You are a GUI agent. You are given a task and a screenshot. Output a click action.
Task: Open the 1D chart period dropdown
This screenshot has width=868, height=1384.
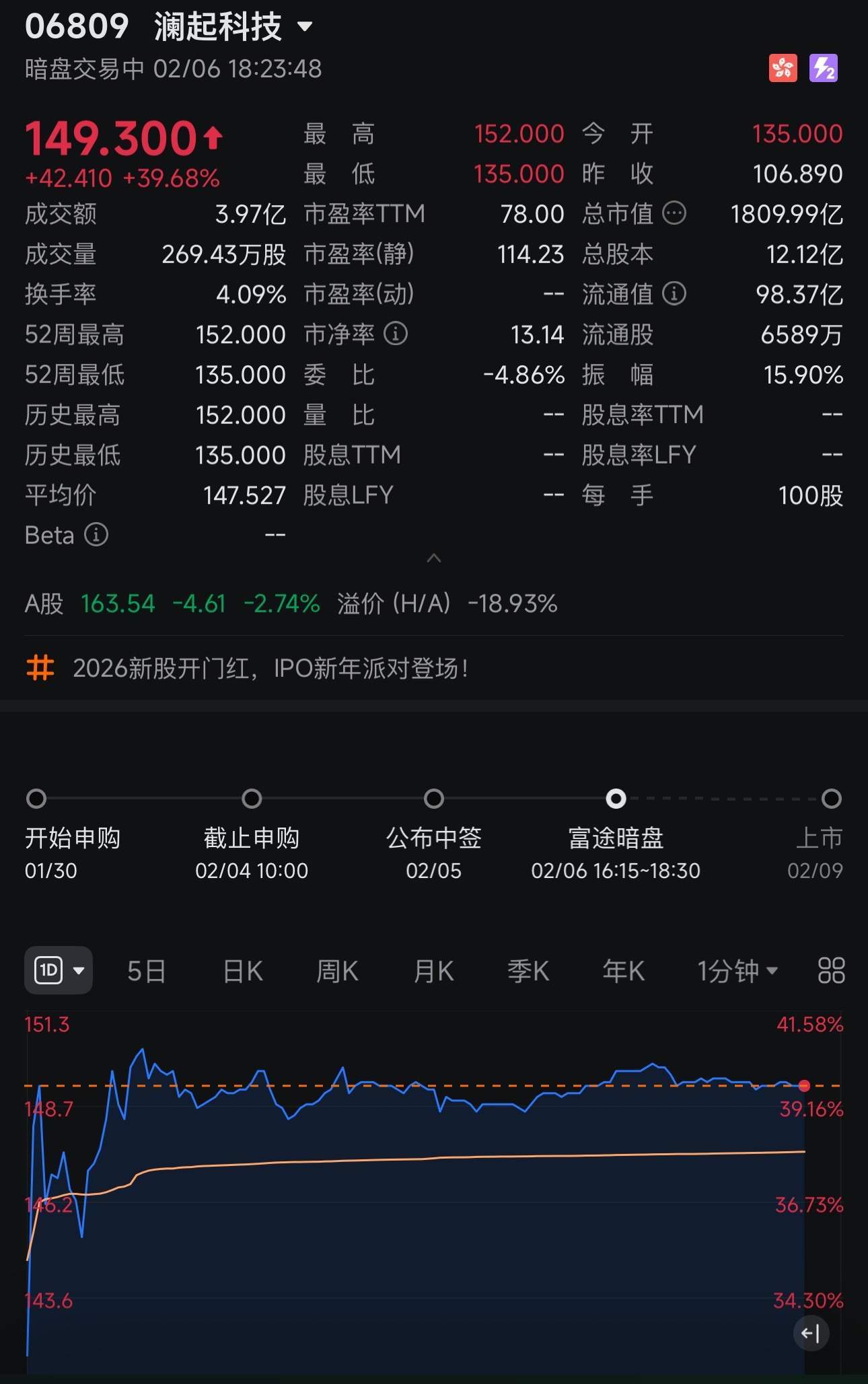[x=59, y=970]
